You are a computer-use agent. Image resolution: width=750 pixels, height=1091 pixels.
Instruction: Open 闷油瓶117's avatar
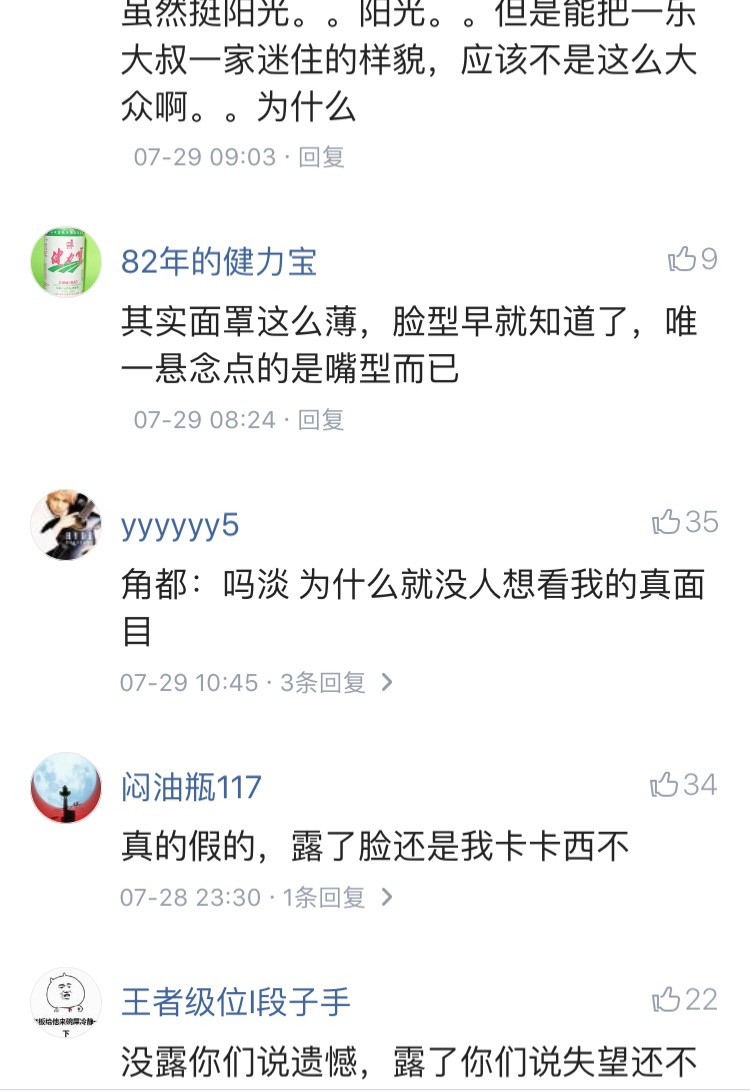[x=66, y=788]
